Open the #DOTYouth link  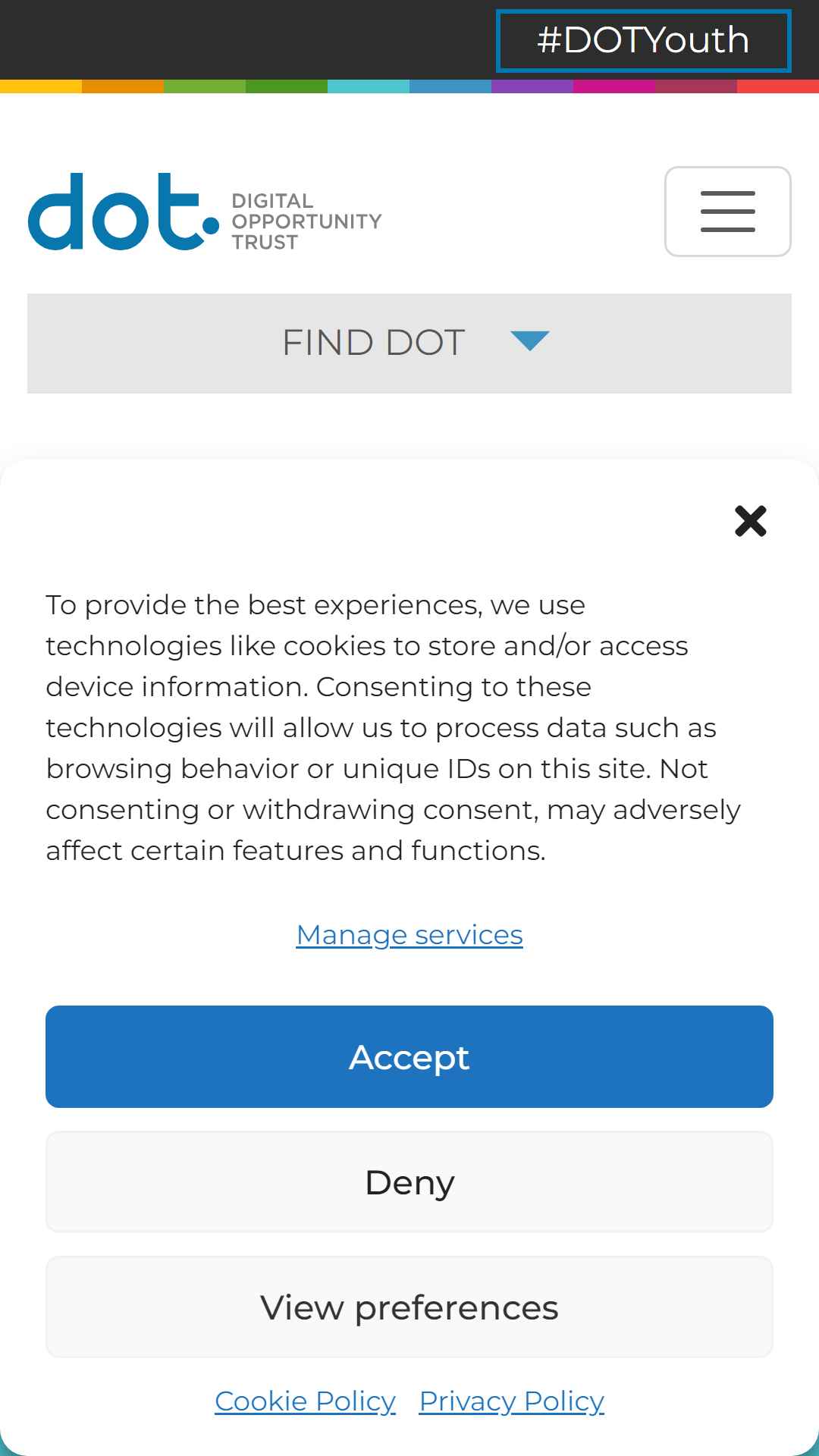pyautogui.click(x=643, y=41)
